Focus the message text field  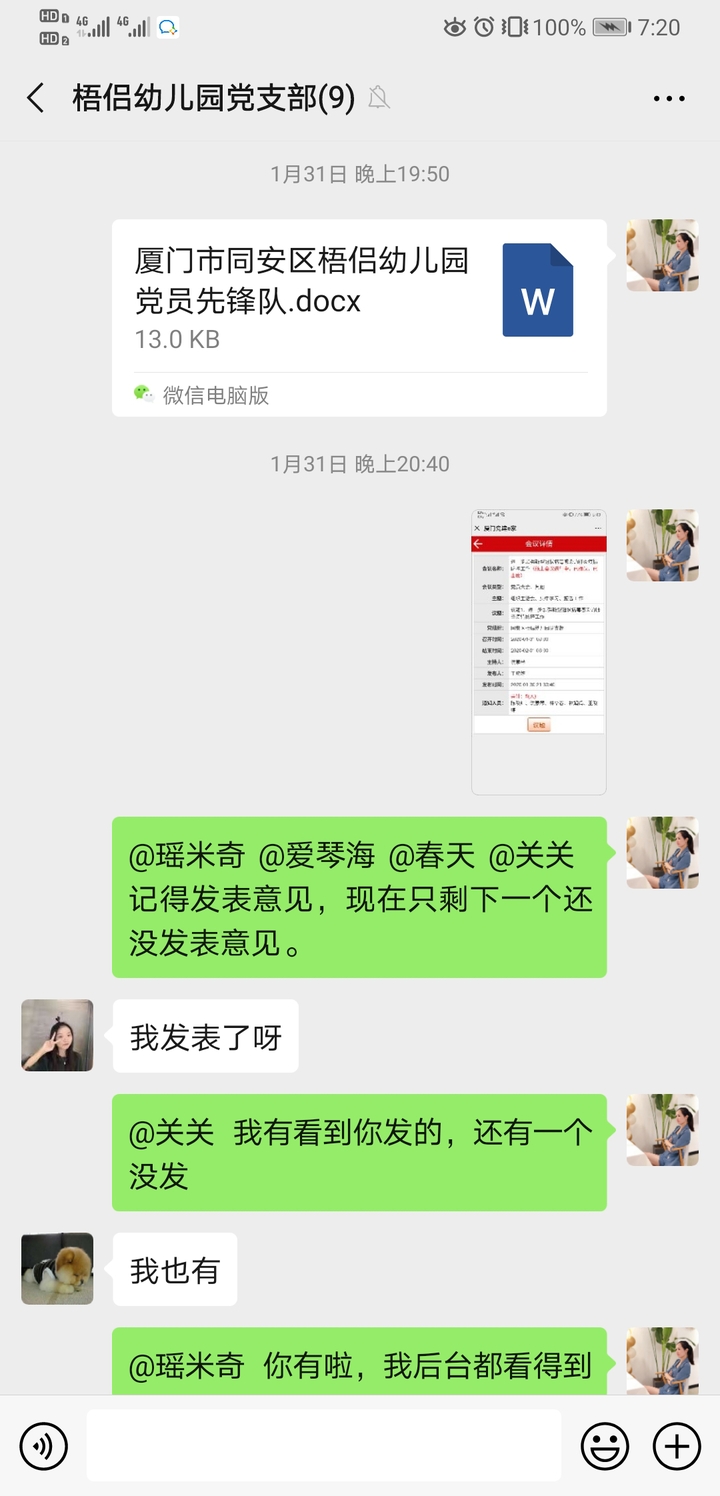coord(323,1445)
